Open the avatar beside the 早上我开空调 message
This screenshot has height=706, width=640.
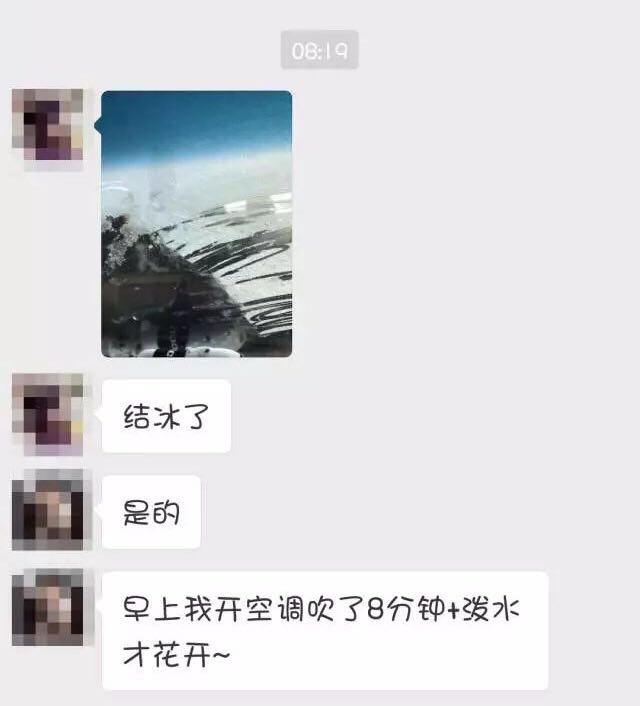click(x=47, y=607)
